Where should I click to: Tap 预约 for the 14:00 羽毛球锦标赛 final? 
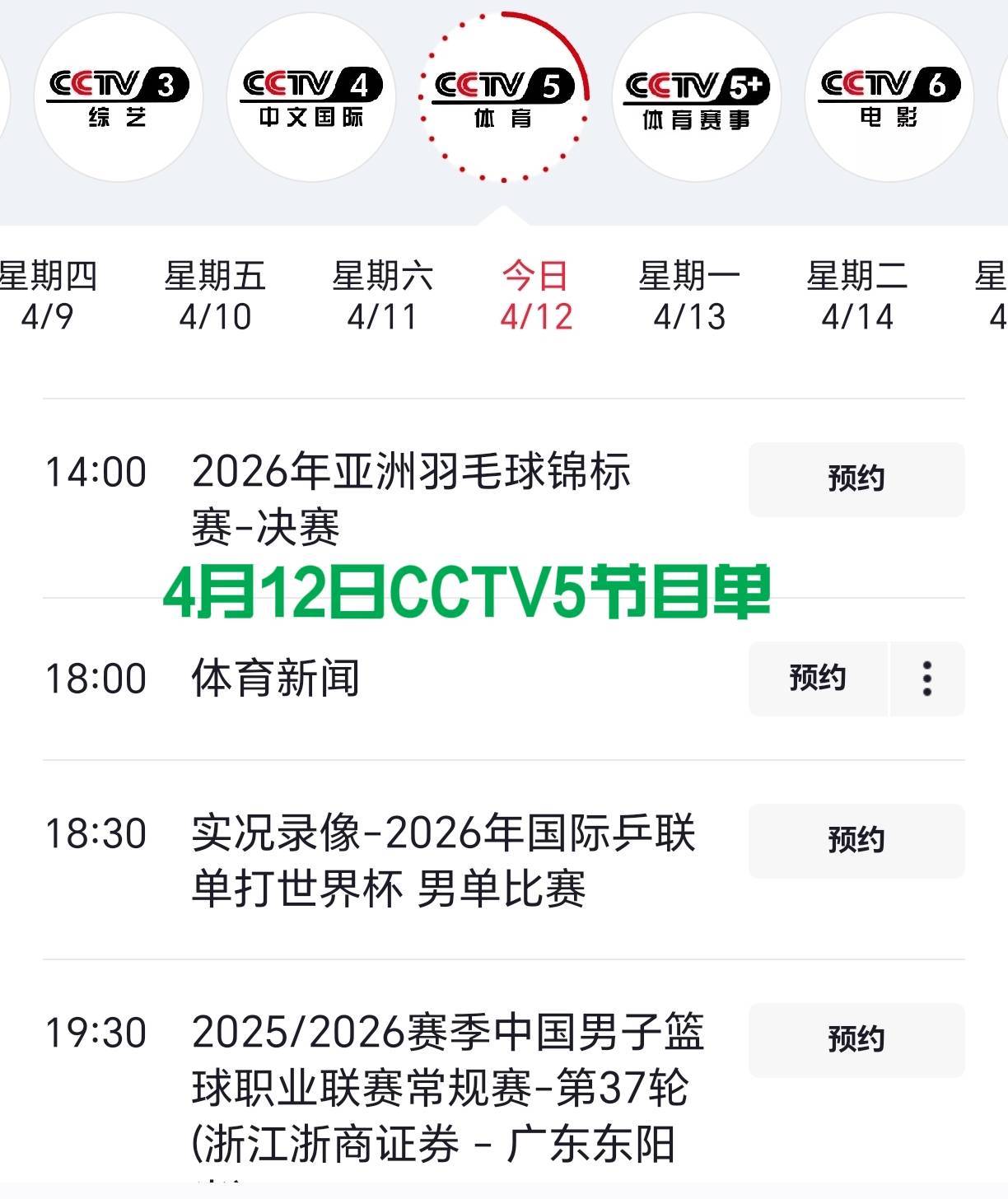click(x=856, y=479)
